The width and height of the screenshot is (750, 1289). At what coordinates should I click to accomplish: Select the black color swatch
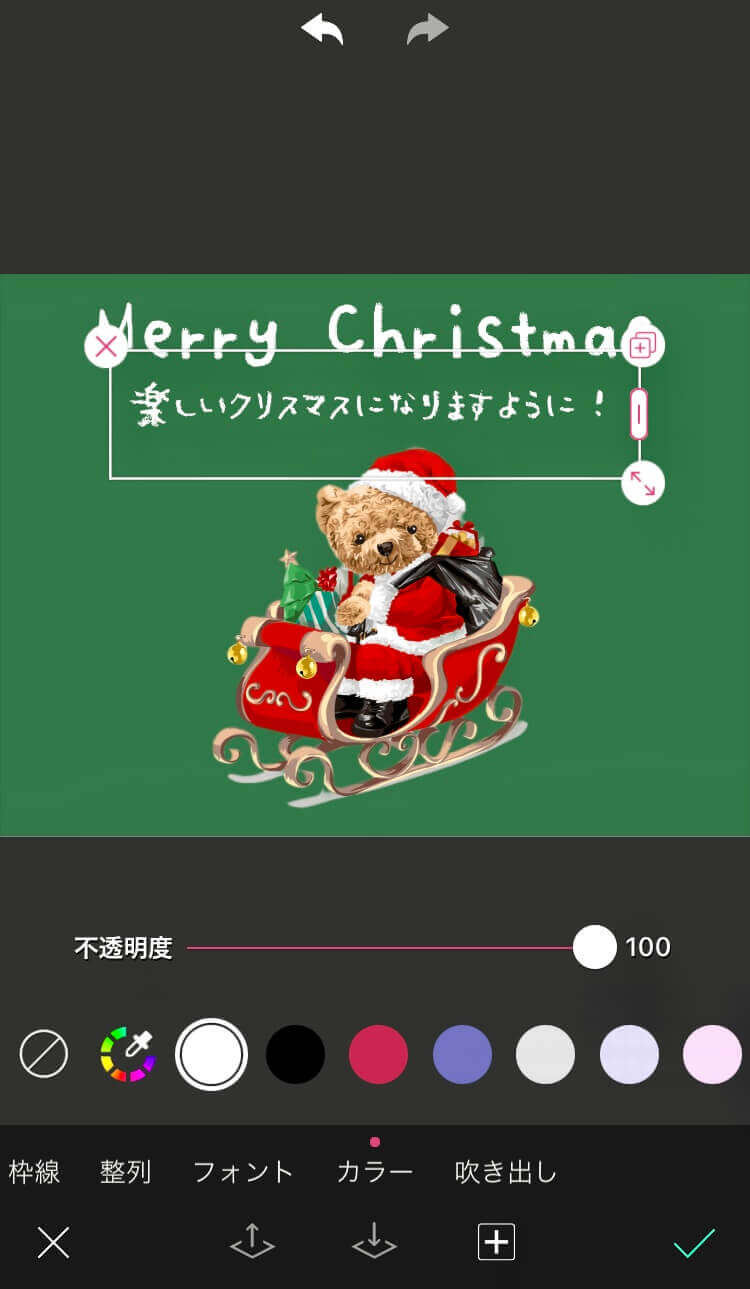point(294,1054)
